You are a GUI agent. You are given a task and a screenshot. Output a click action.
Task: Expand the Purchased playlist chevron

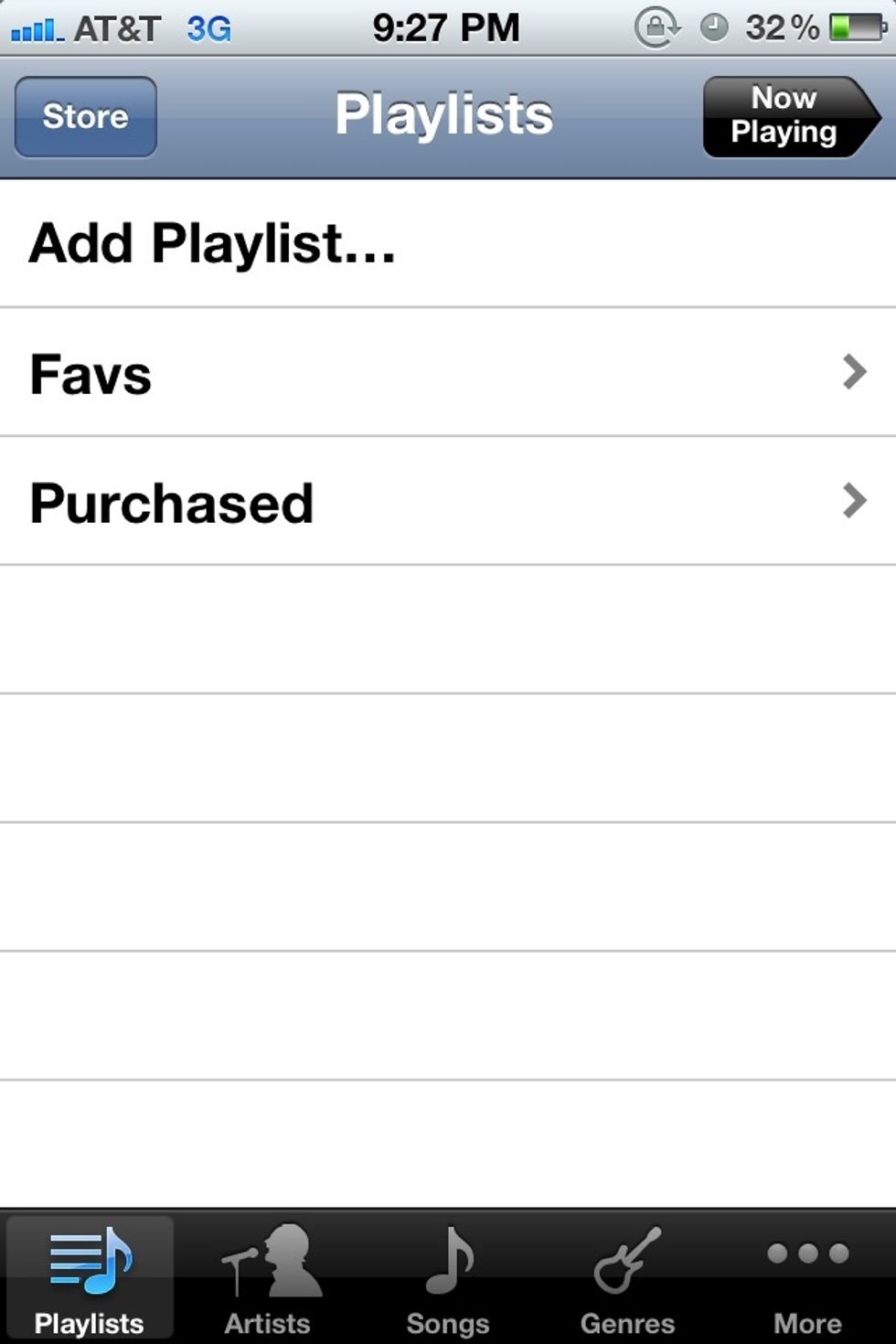pyautogui.click(x=854, y=500)
